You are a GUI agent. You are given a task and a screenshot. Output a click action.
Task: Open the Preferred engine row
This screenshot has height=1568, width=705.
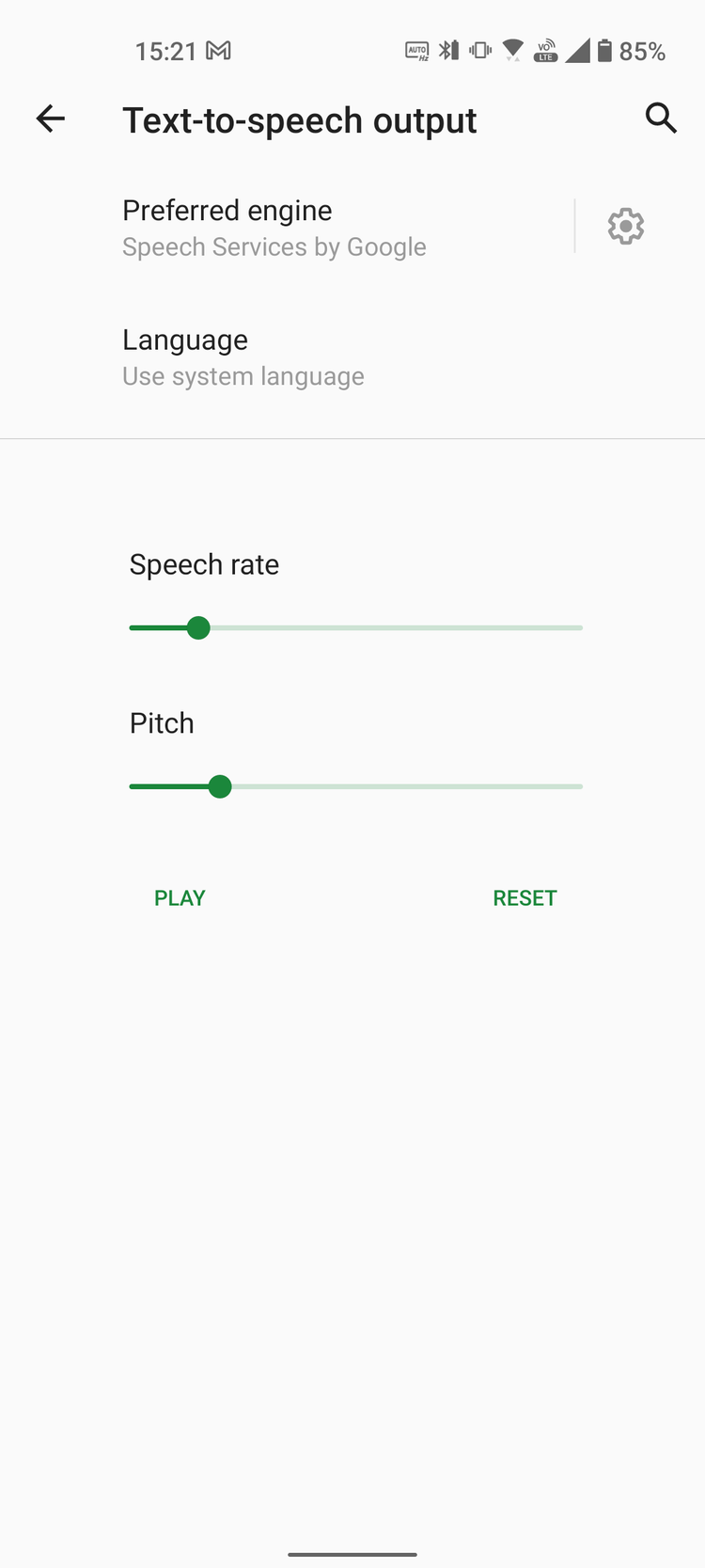[x=287, y=227]
